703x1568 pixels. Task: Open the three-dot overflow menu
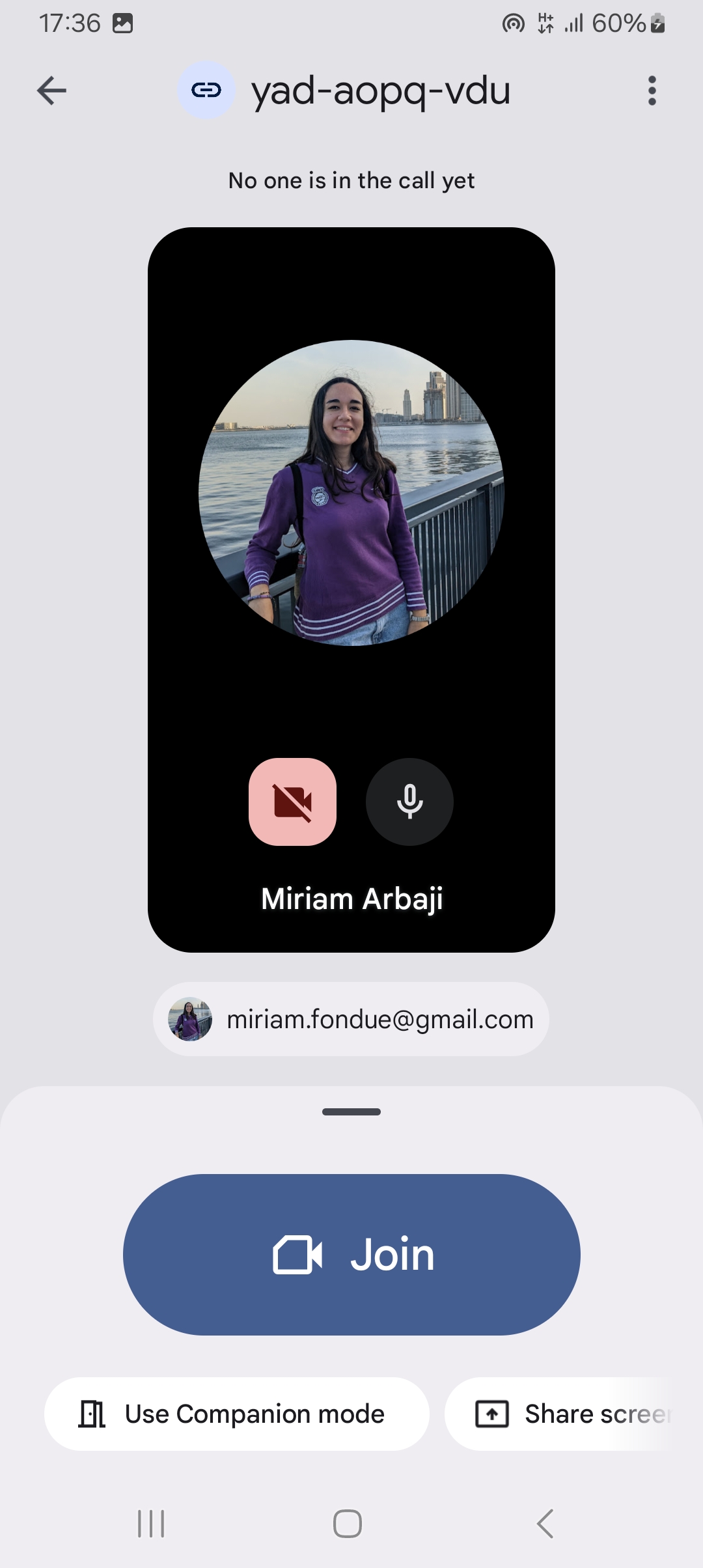652,91
